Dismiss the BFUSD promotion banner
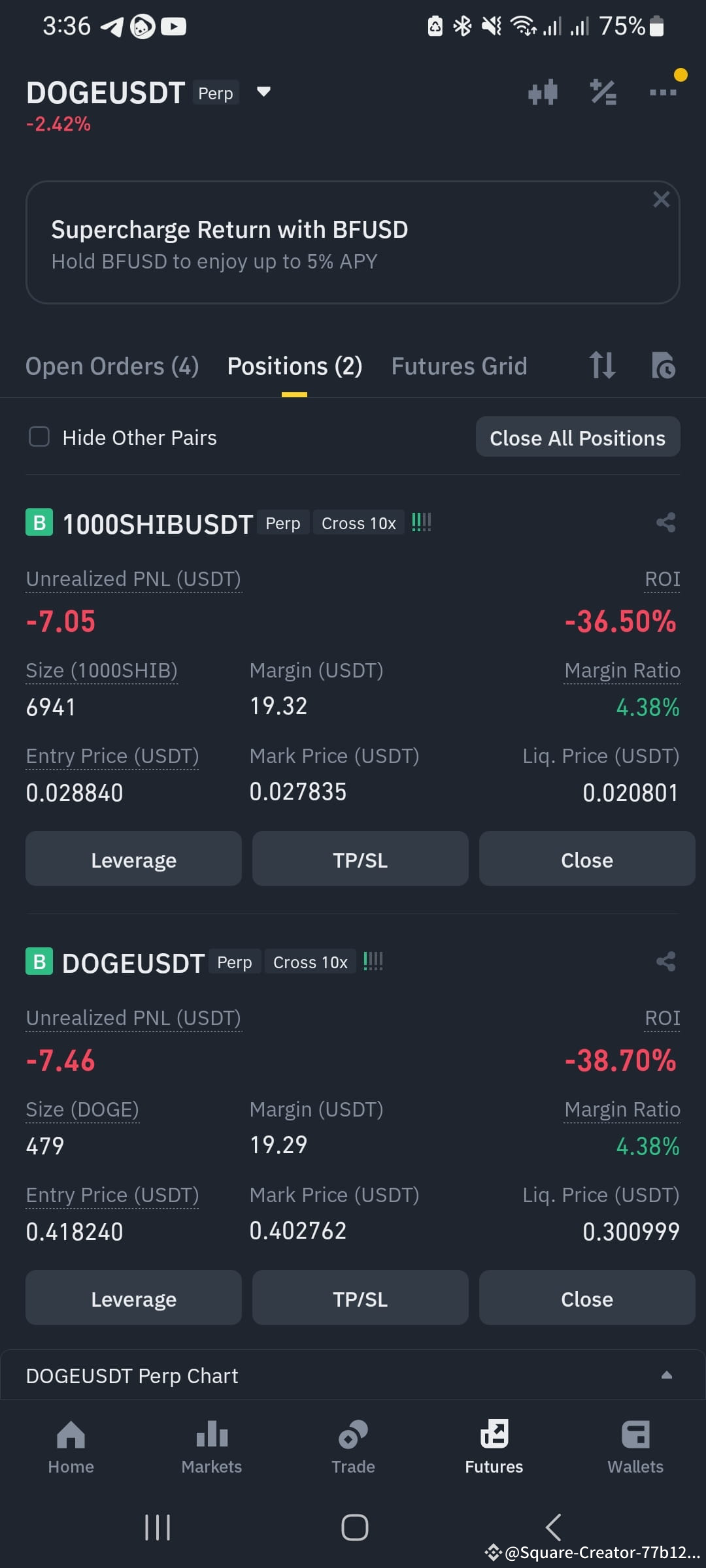 pyautogui.click(x=662, y=199)
